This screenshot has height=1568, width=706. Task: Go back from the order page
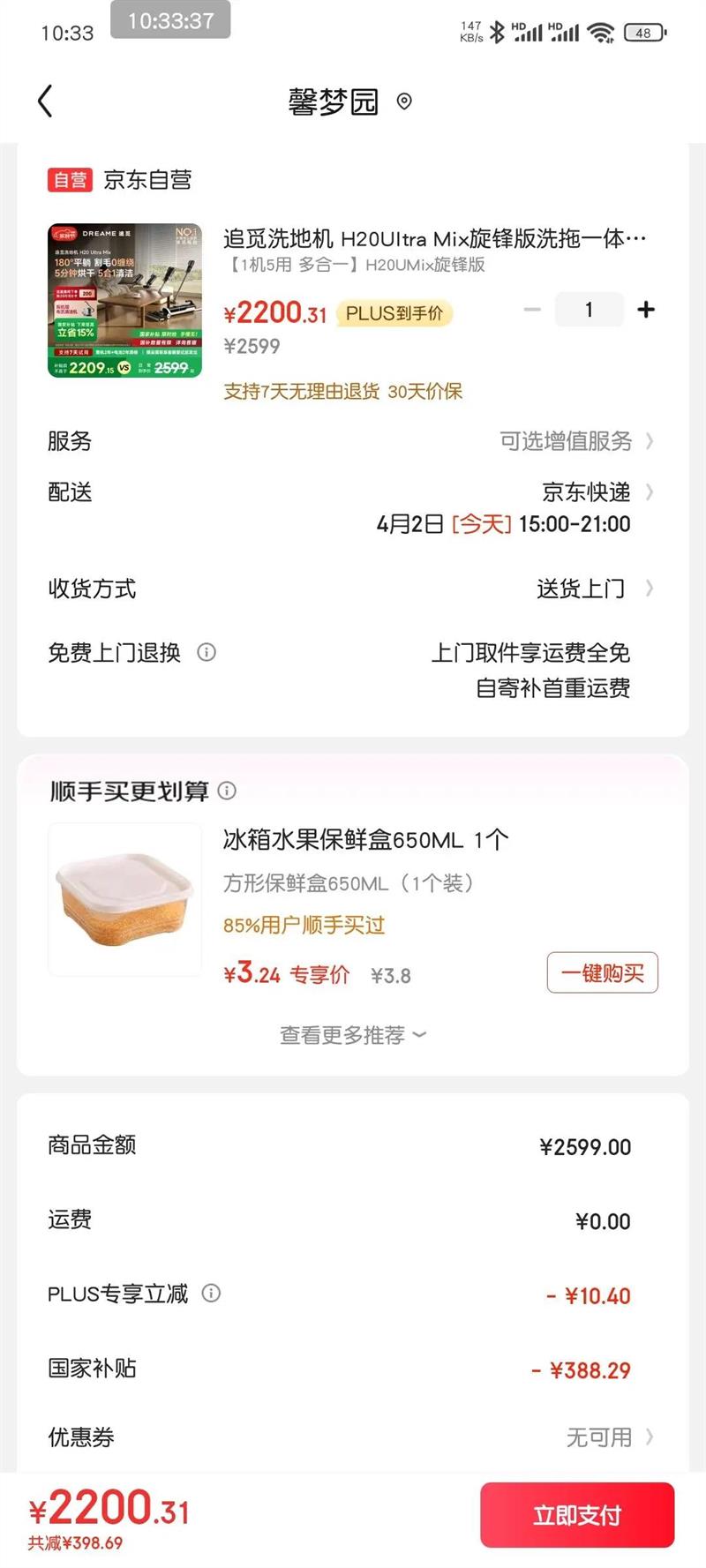[46, 101]
